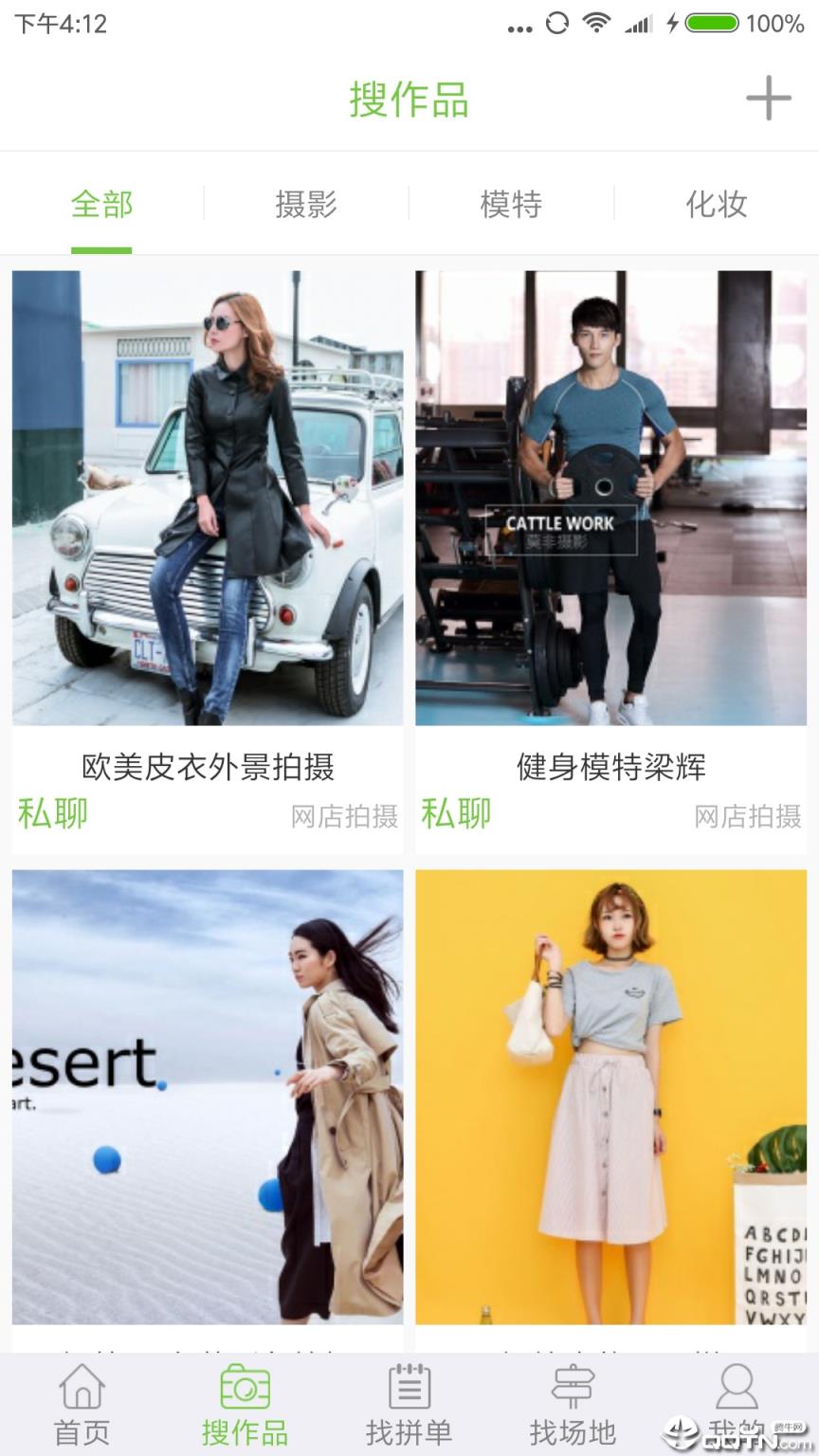Select the 全部 tab

(102, 204)
